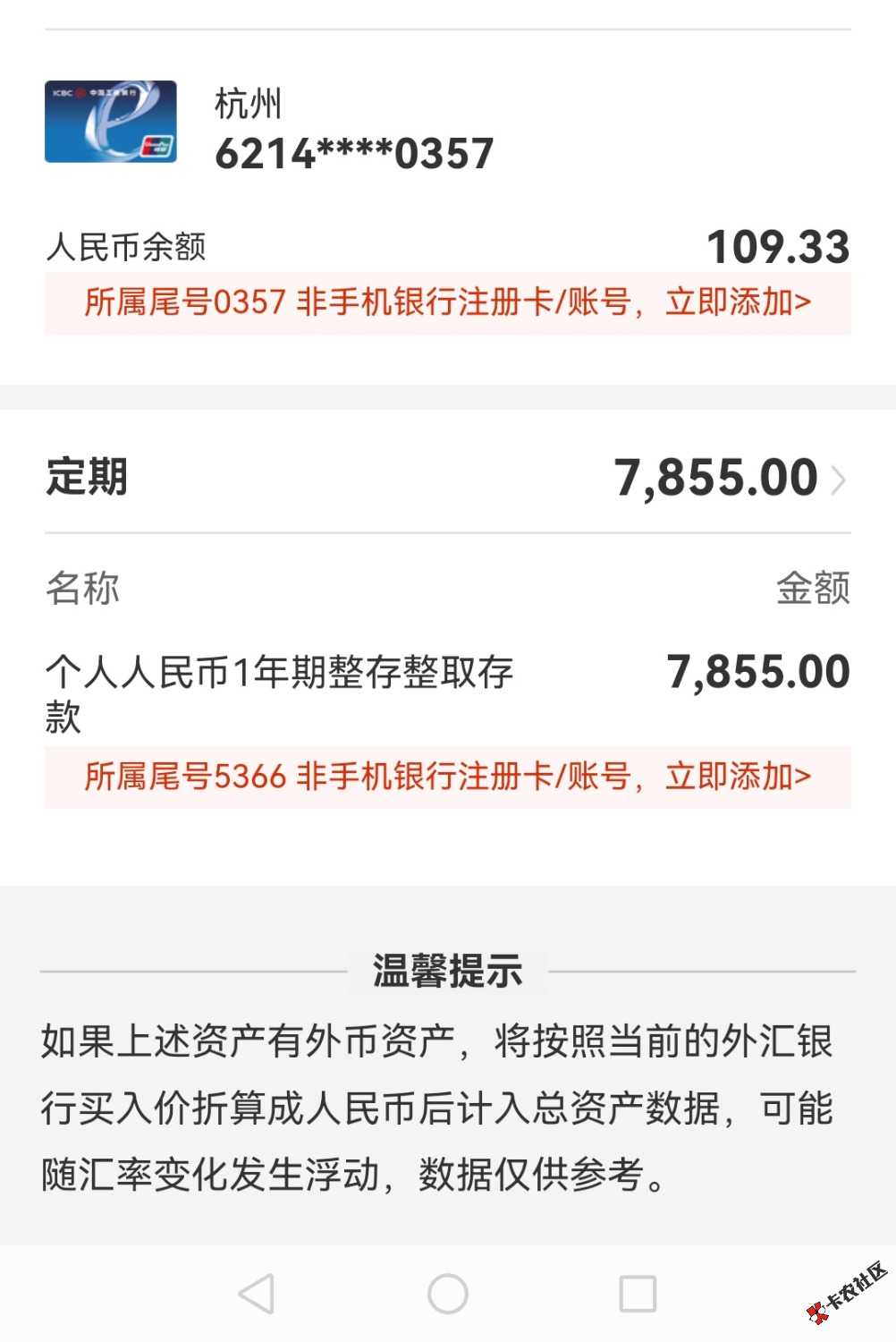Show recent apps
The width and height of the screenshot is (896, 1342).
pos(638,1294)
